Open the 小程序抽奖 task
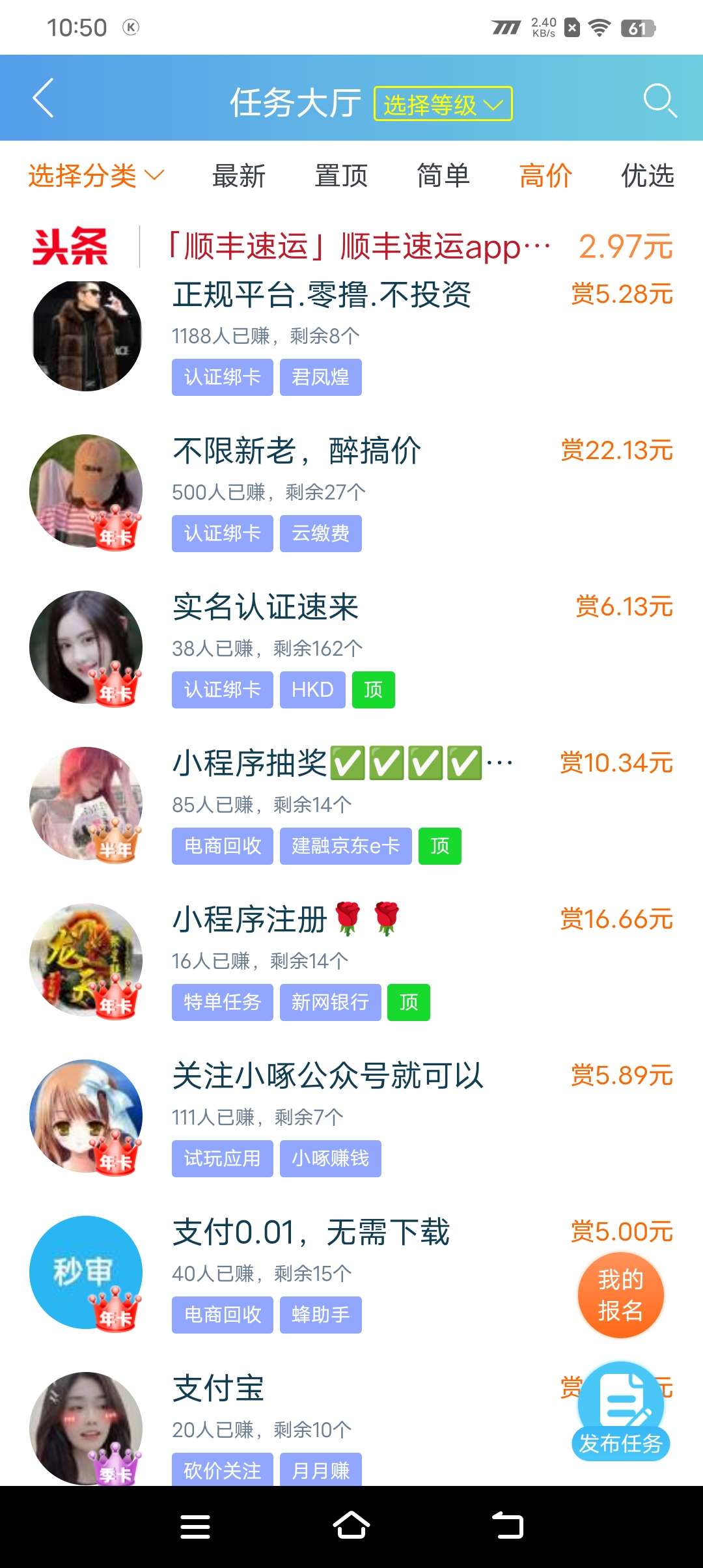703x1568 pixels. pyautogui.click(x=351, y=806)
